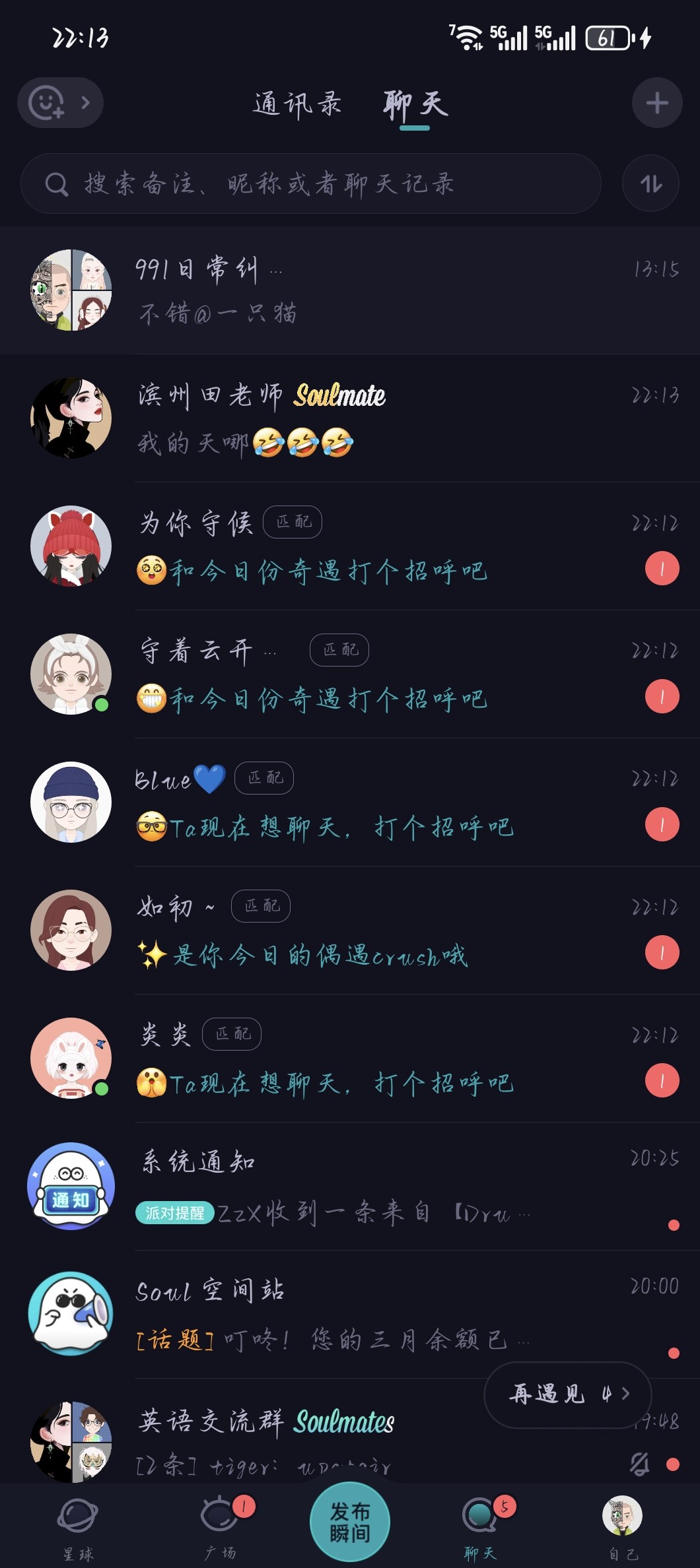This screenshot has width=700, height=1568.
Task: Switch to the 通讯录 tab
Action: coord(297,104)
